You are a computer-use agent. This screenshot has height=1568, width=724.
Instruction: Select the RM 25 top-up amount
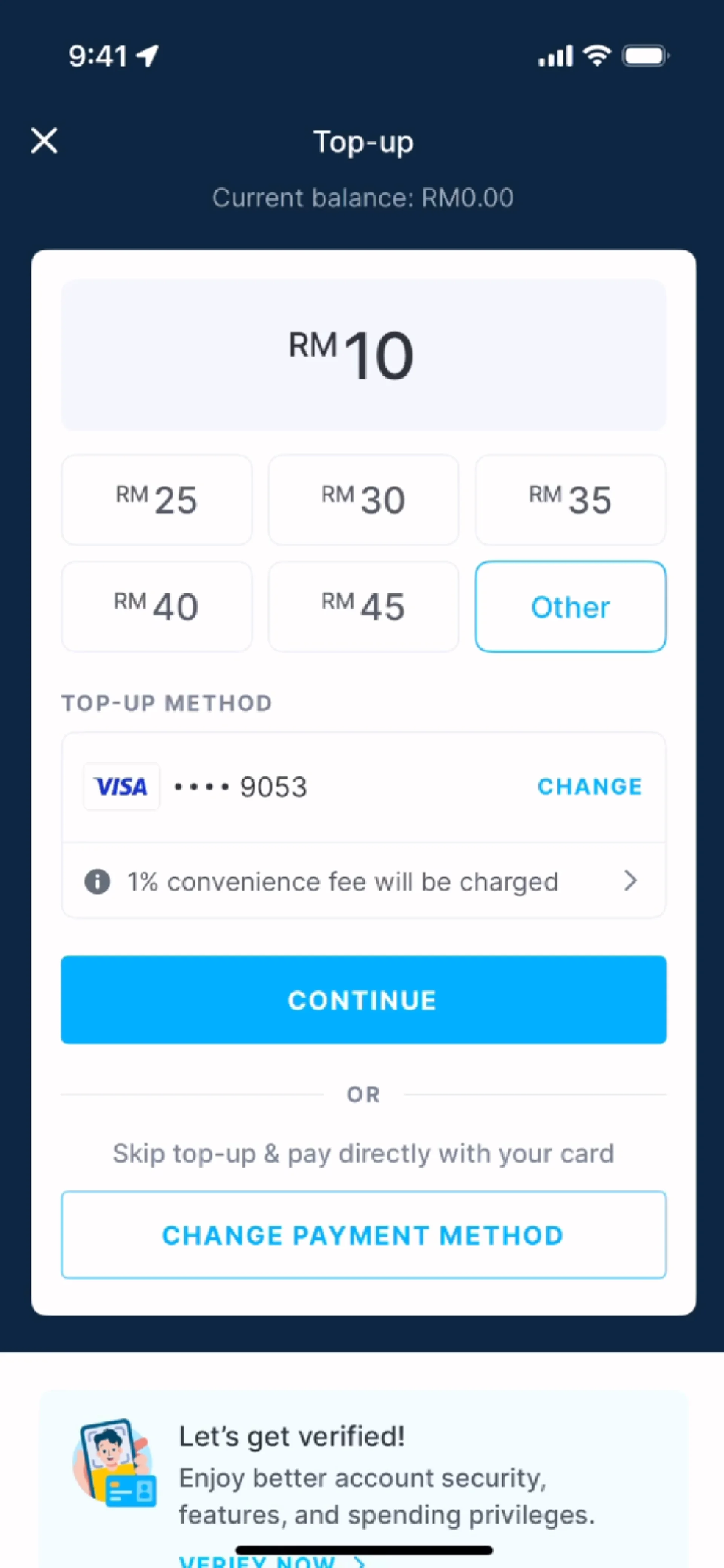(x=156, y=500)
